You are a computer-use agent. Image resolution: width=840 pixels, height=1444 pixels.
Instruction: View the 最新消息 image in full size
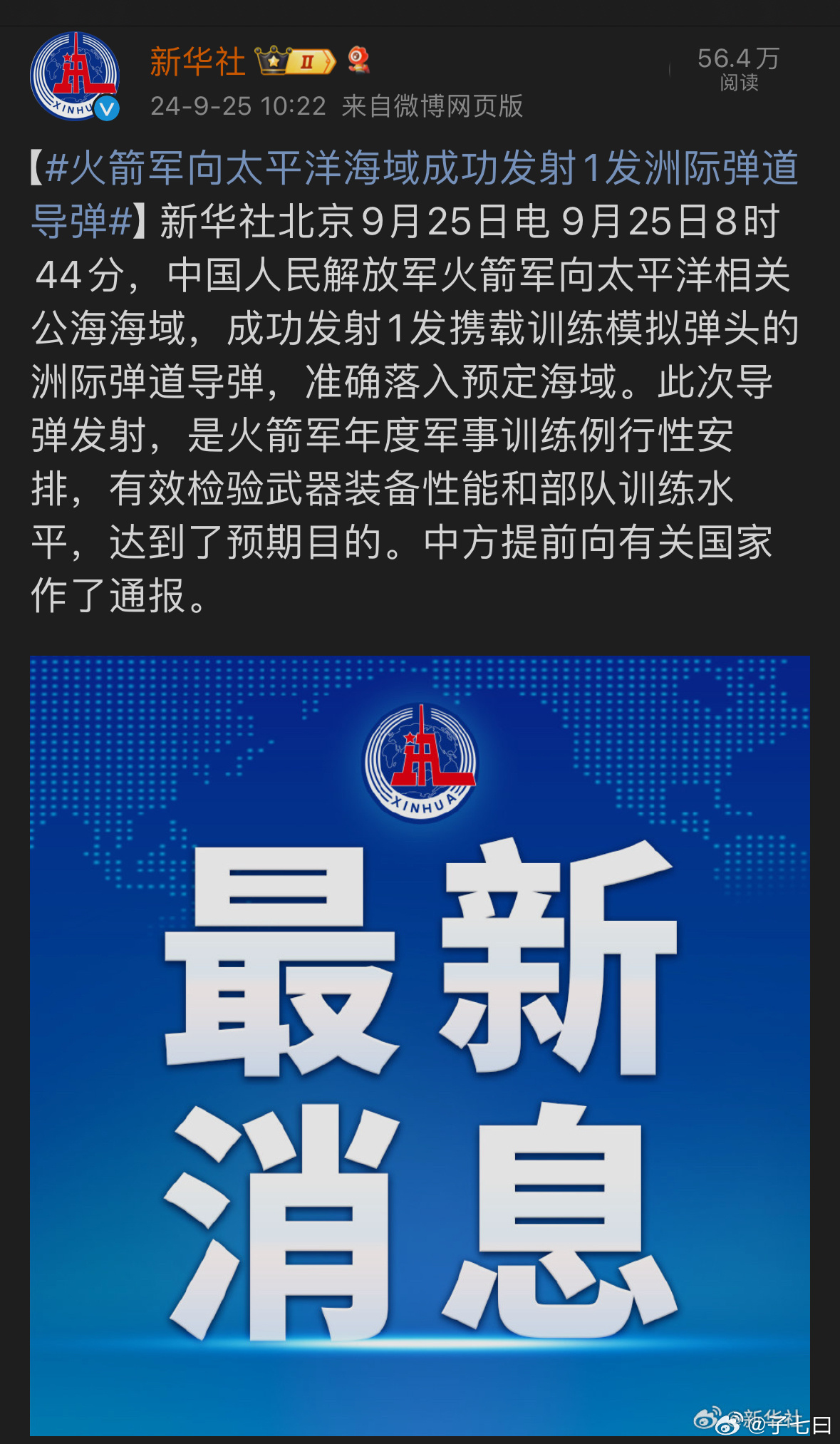coord(420,1046)
